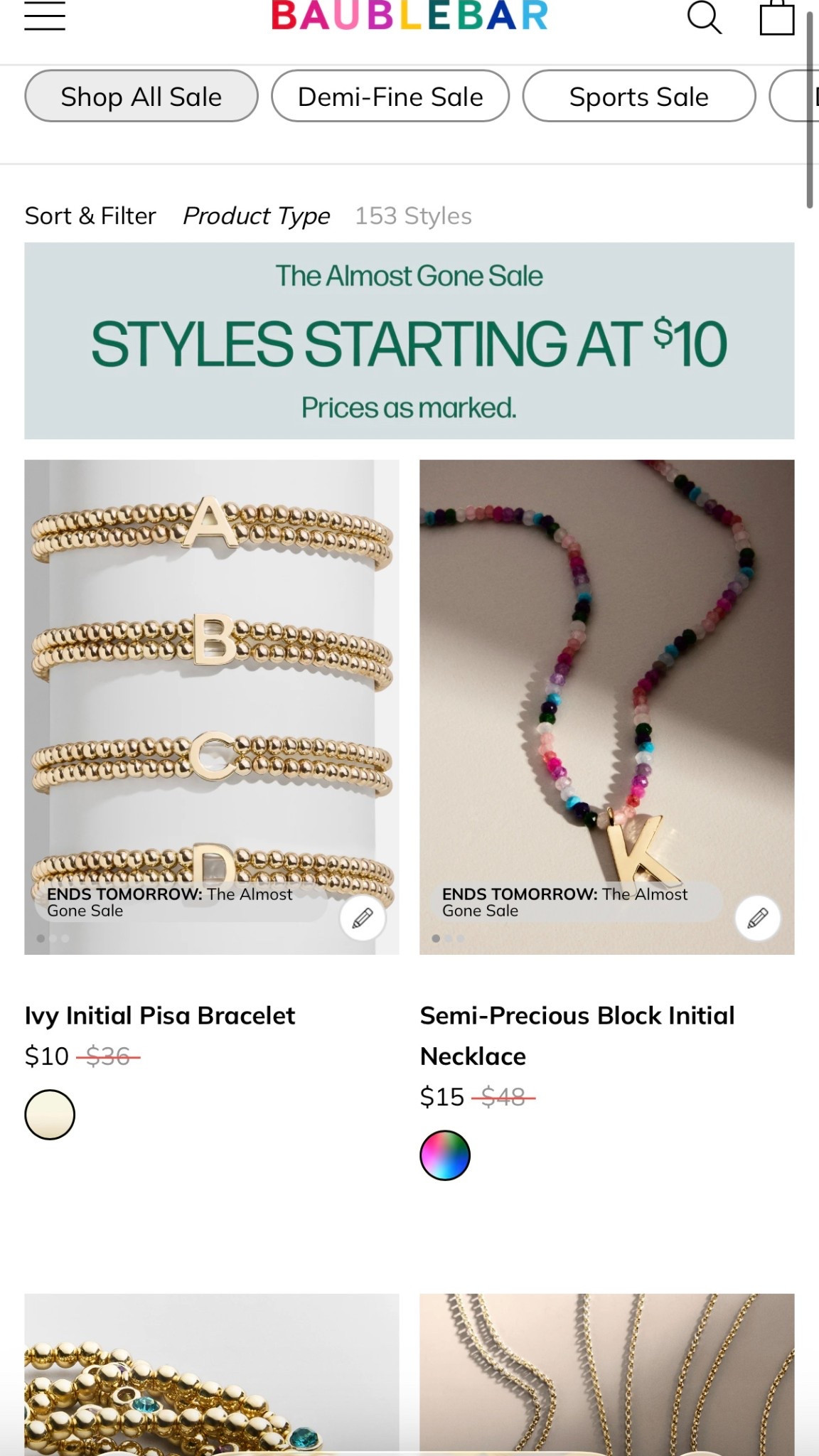Click the pencil customize icon on Ivy bracelet
This screenshot has height=1456, width=819.
click(x=362, y=918)
